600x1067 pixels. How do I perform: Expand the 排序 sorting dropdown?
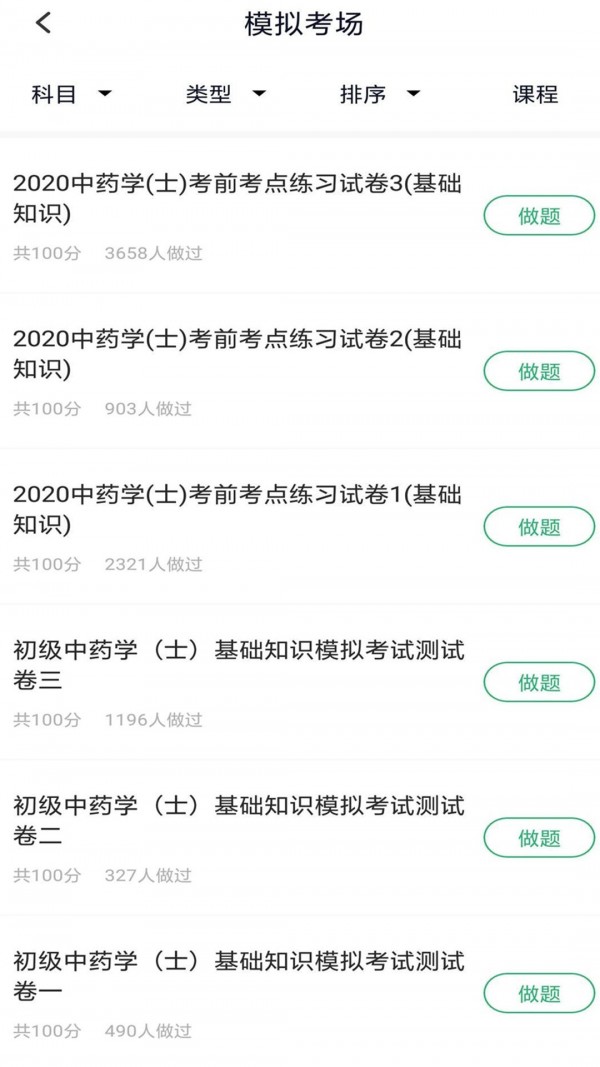point(380,95)
